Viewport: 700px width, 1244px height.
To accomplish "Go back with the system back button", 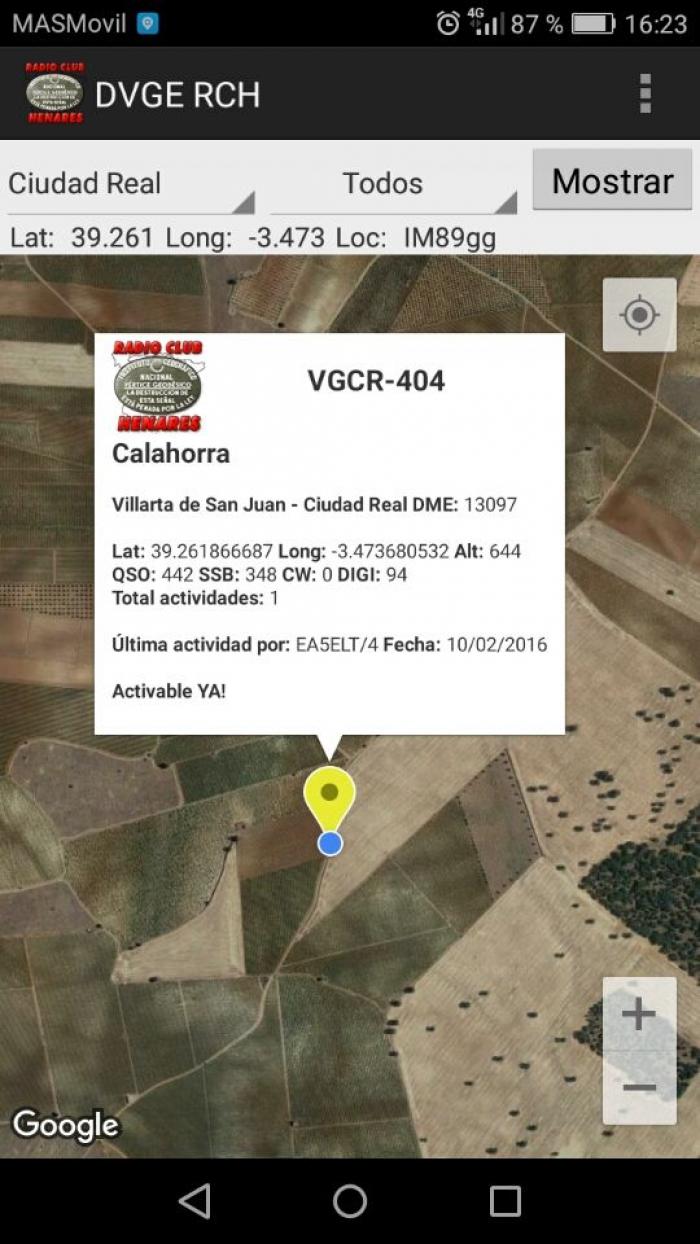I will tap(194, 1201).
